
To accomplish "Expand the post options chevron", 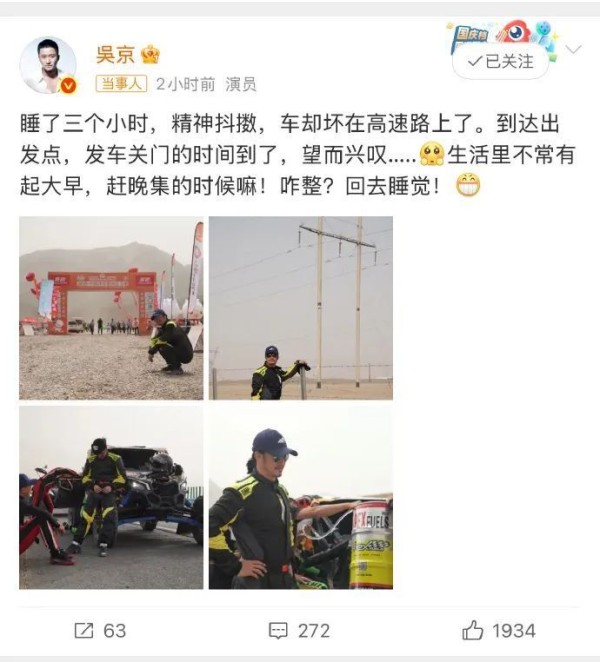I will point(573,49).
